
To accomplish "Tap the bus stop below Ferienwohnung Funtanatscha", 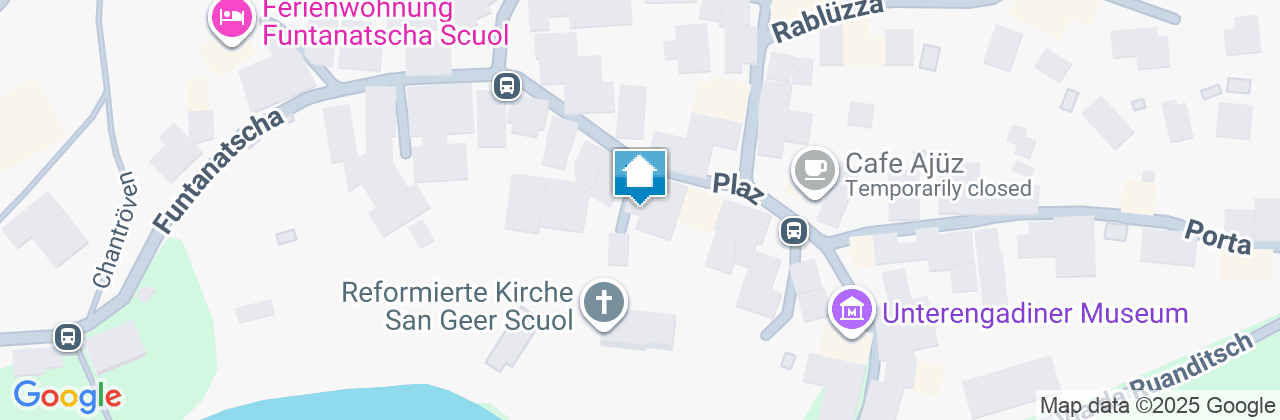I will pyautogui.click(x=507, y=86).
